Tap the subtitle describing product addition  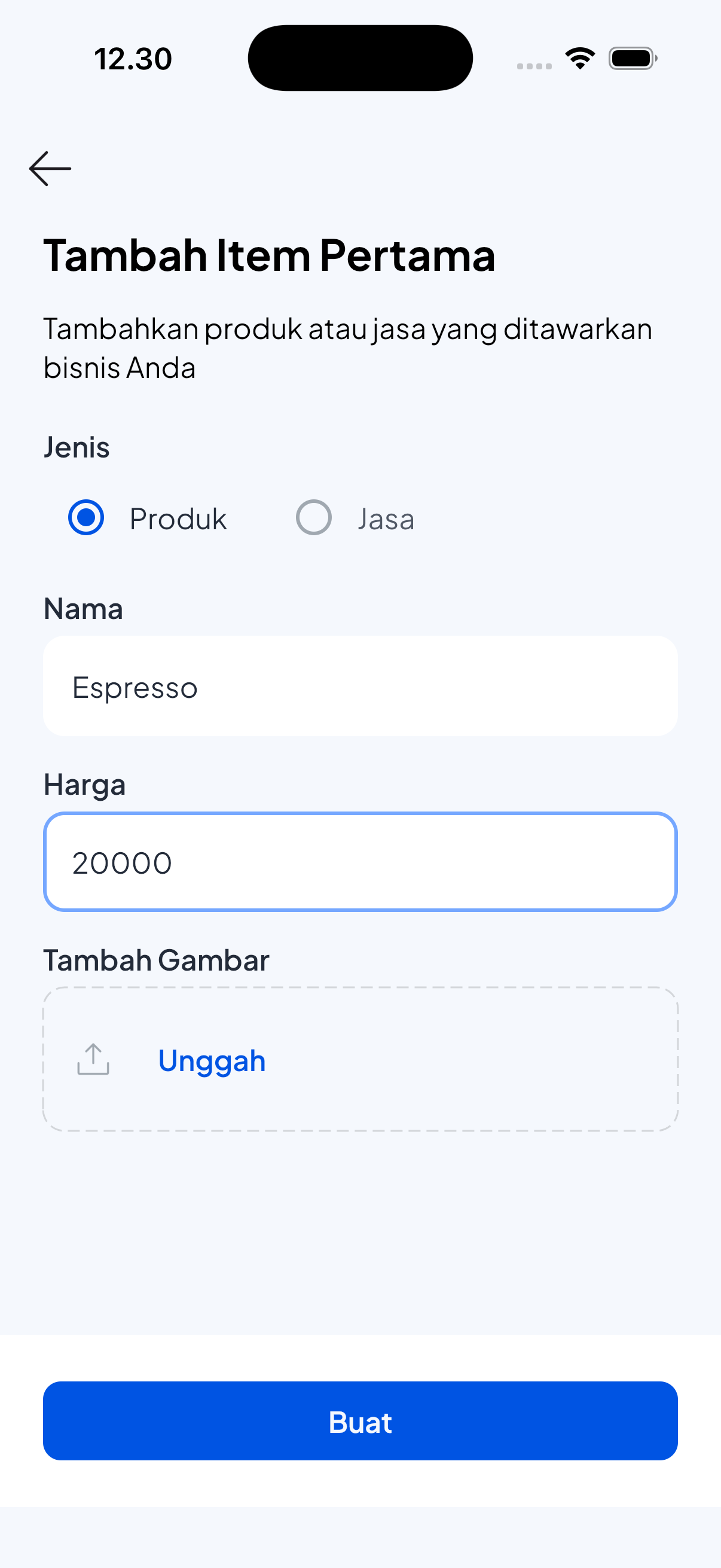click(x=347, y=347)
